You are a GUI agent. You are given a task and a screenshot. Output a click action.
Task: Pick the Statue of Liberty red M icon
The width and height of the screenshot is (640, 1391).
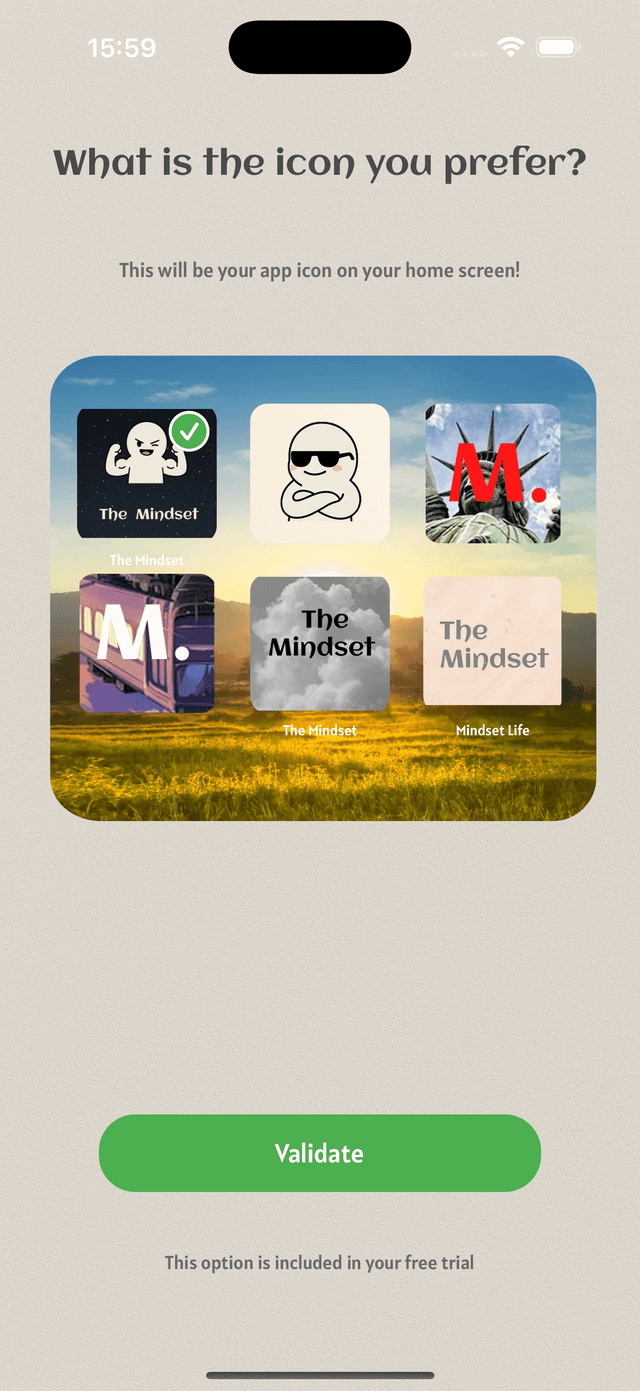(493, 474)
